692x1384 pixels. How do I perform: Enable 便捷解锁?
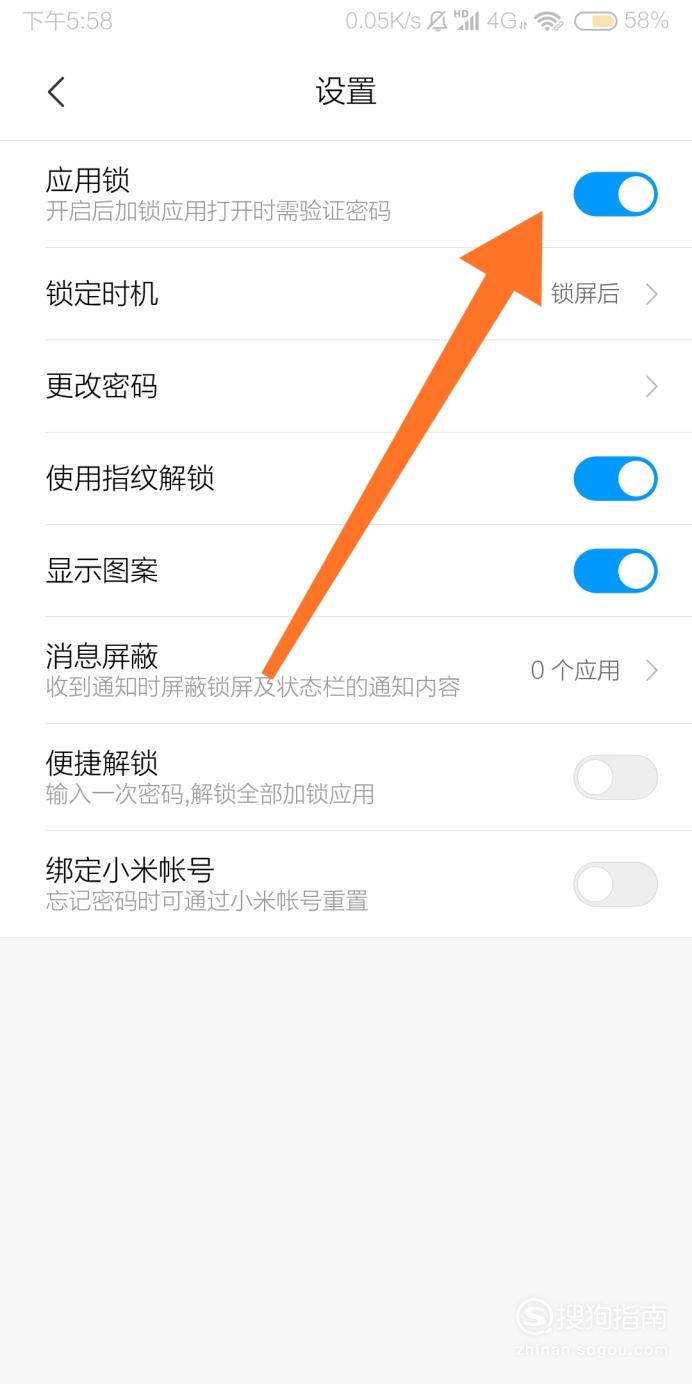(615, 777)
